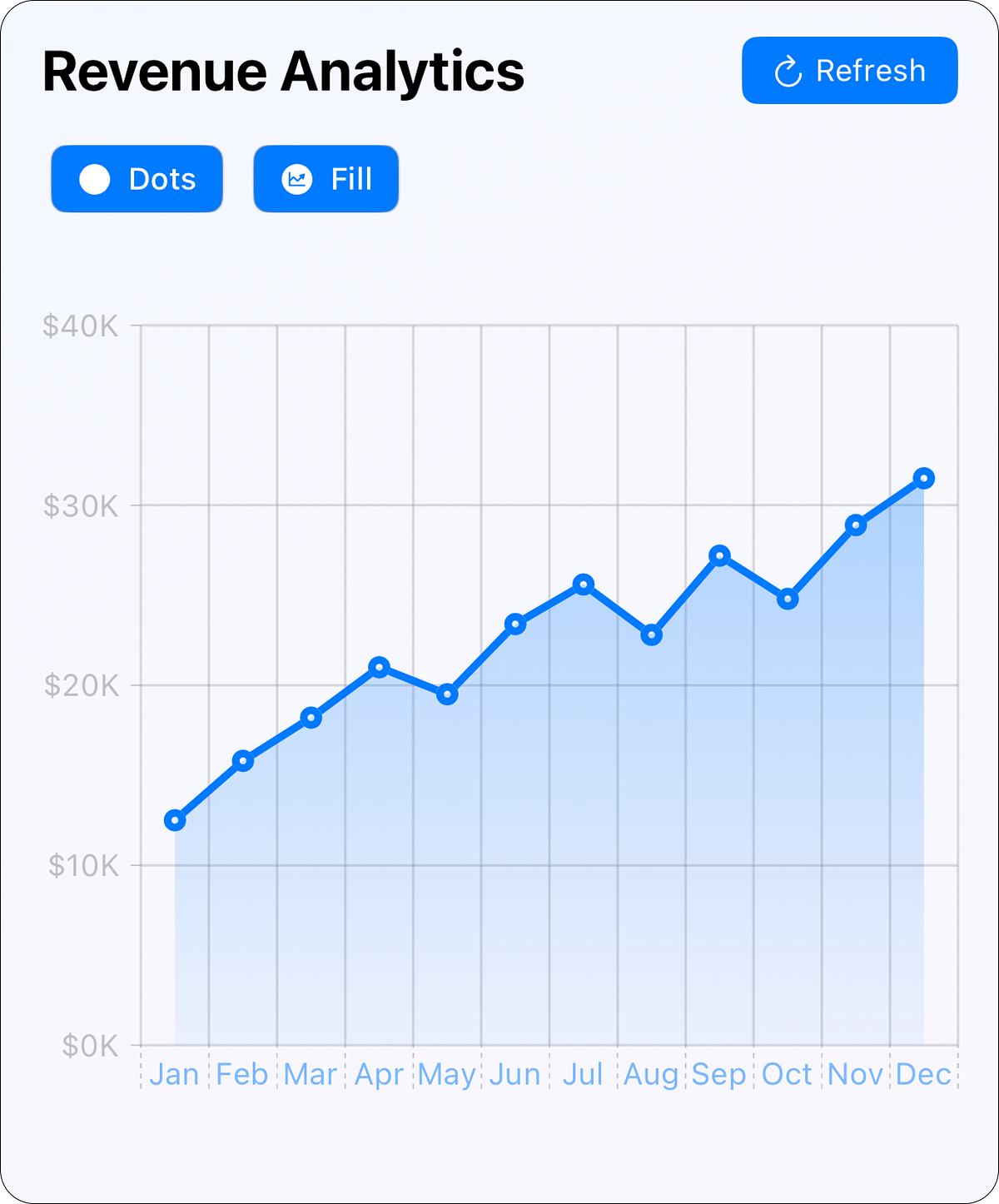The height and width of the screenshot is (1204, 999).
Task: Click the Jan axis label
Action: (x=174, y=1074)
